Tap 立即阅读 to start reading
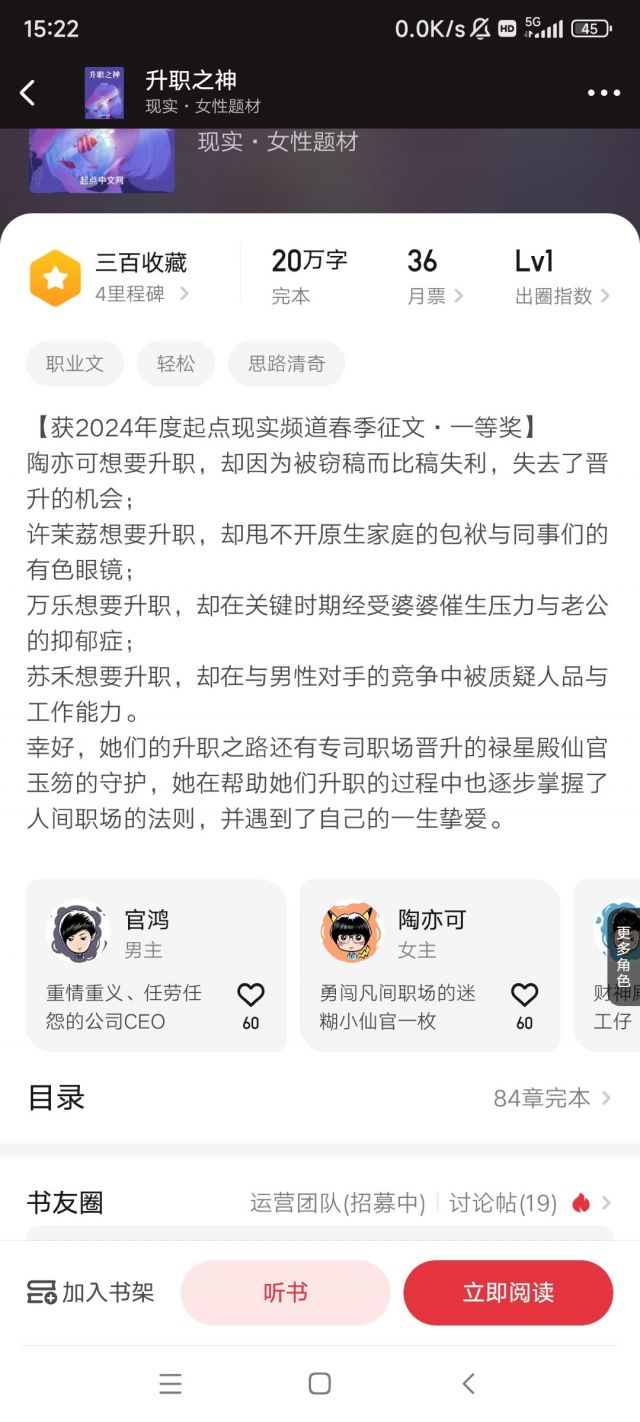 508,1292
